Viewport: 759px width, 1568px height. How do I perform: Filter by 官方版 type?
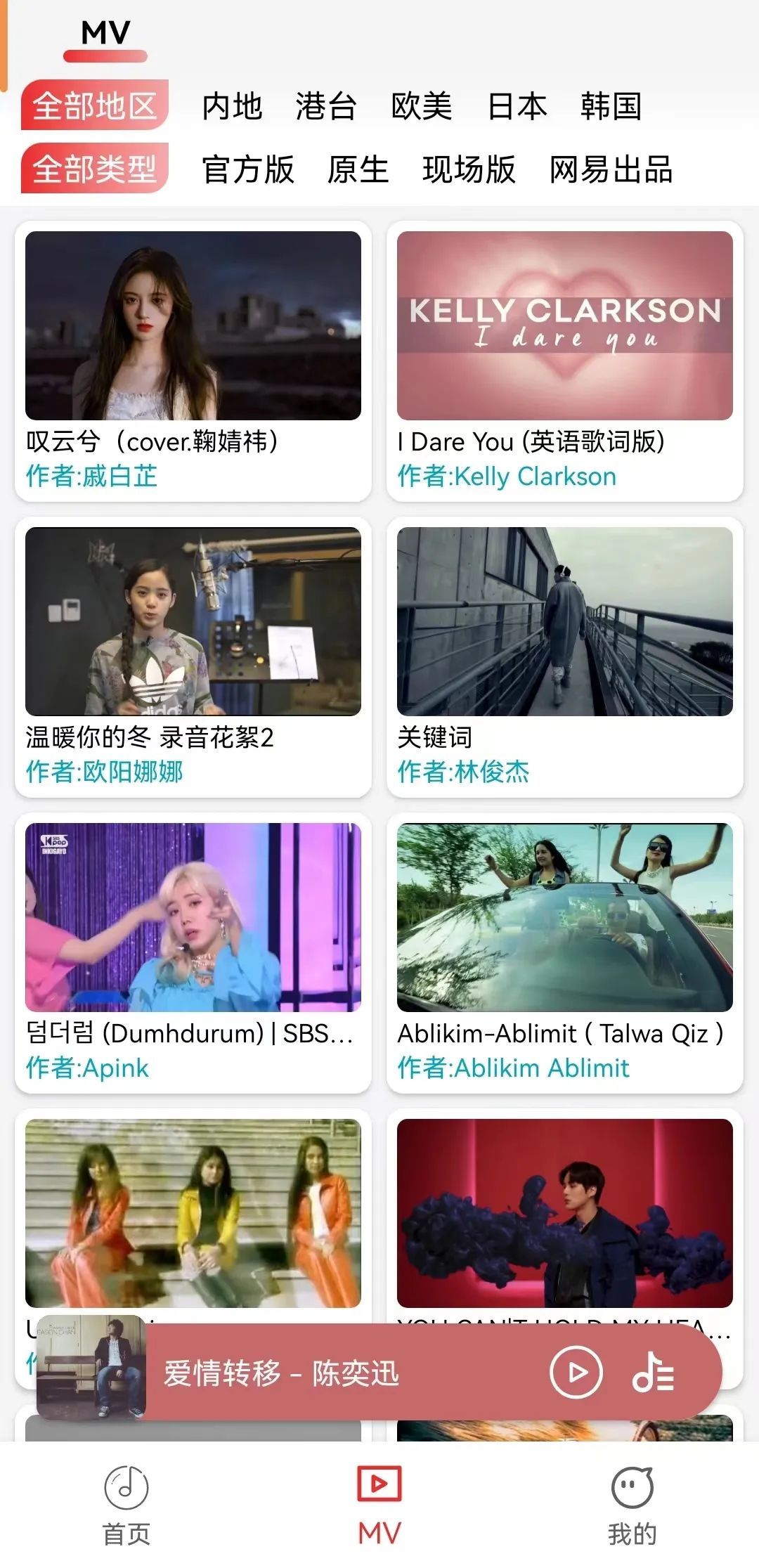click(248, 170)
